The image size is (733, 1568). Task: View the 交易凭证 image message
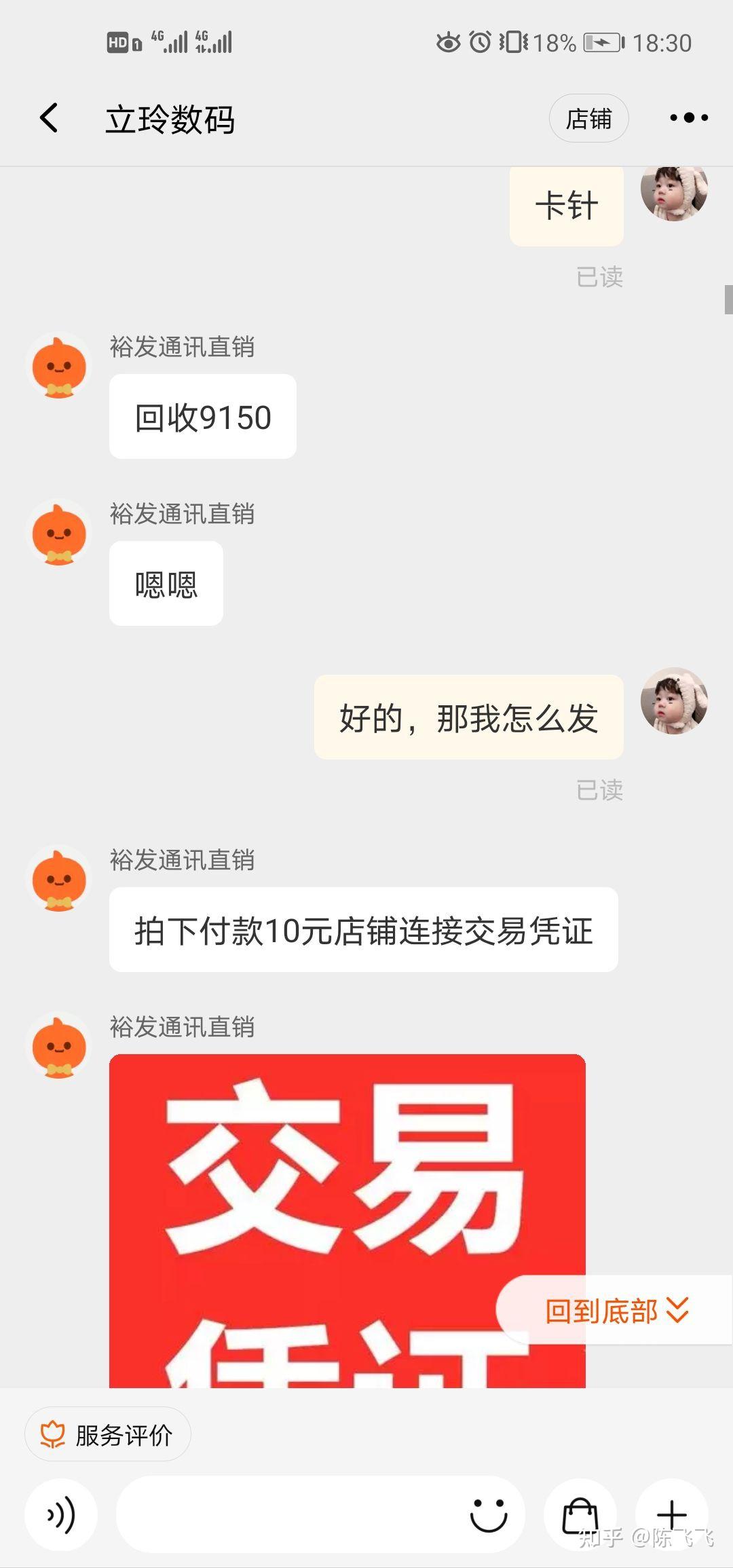(347, 1220)
